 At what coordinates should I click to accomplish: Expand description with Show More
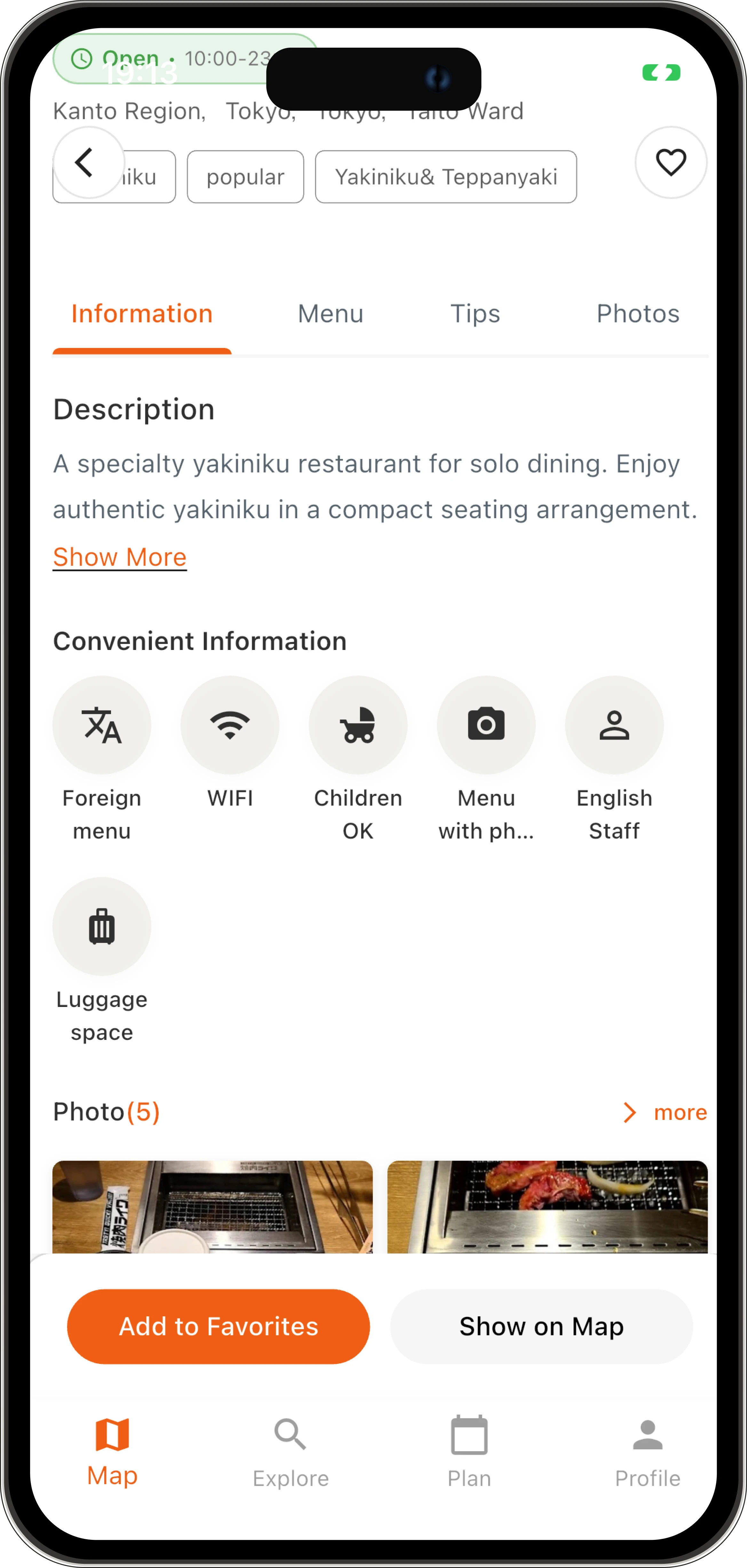coord(120,557)
